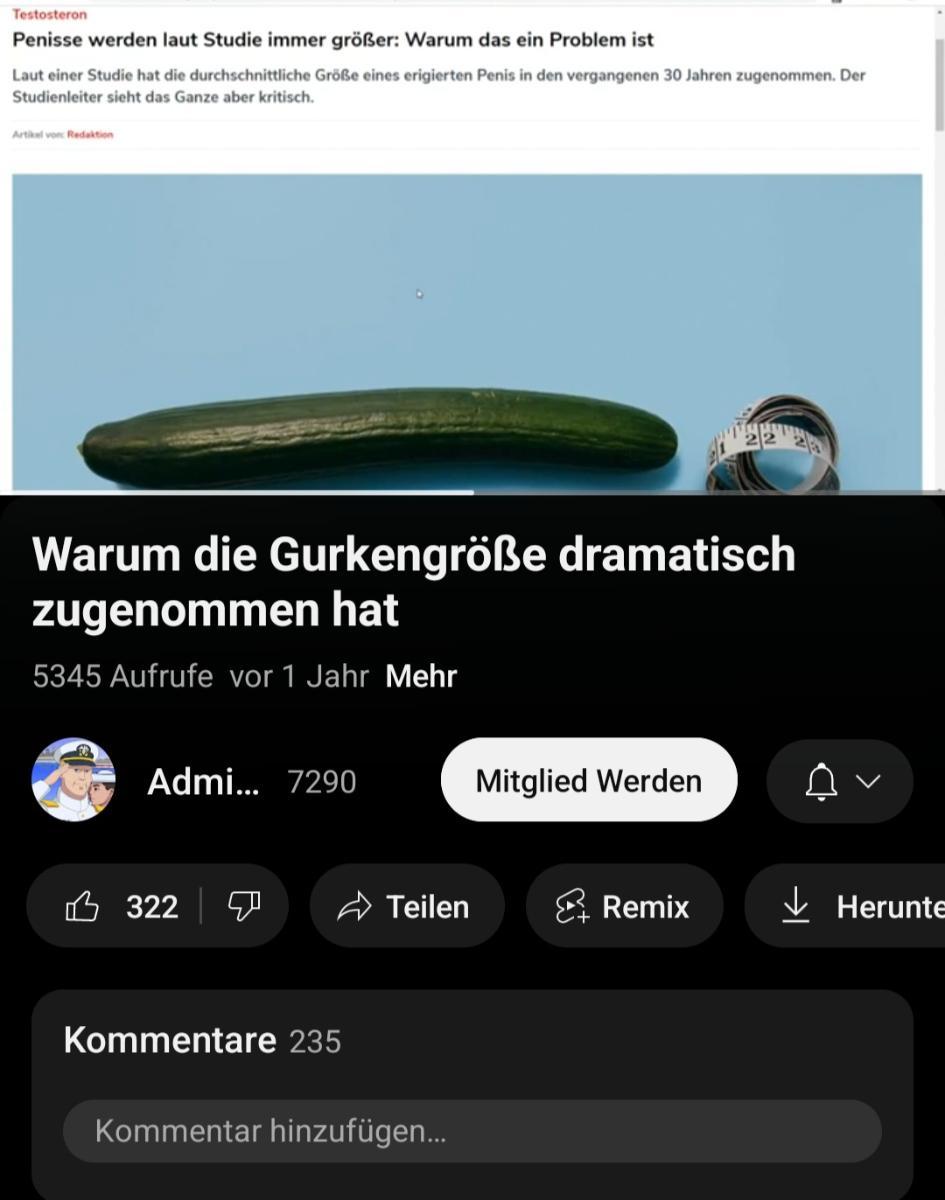
Task: Dislike this video
Action: (x=244, y=906)
